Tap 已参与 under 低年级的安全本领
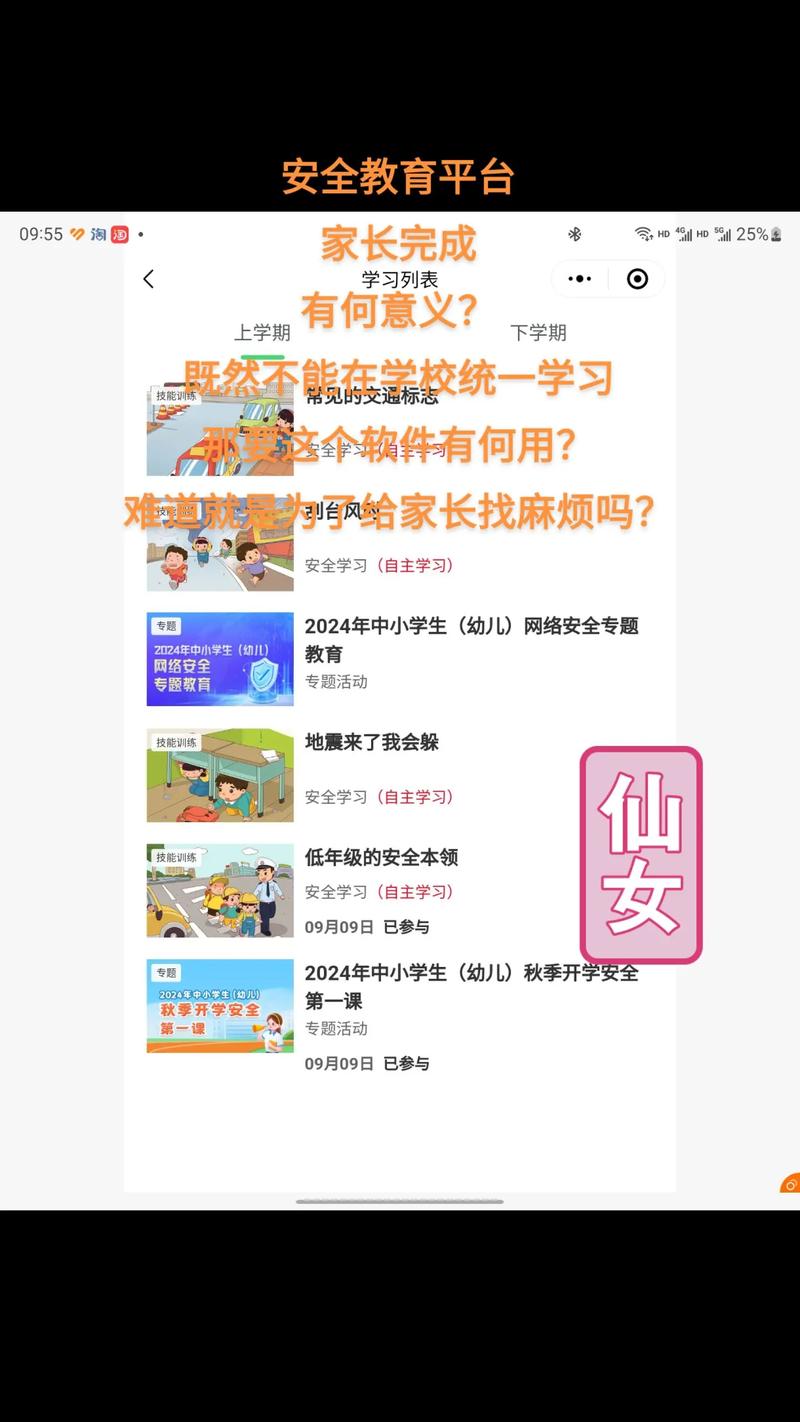Image resolution: width=800 pixels, height=1422 pixels. tap(408, 927)
